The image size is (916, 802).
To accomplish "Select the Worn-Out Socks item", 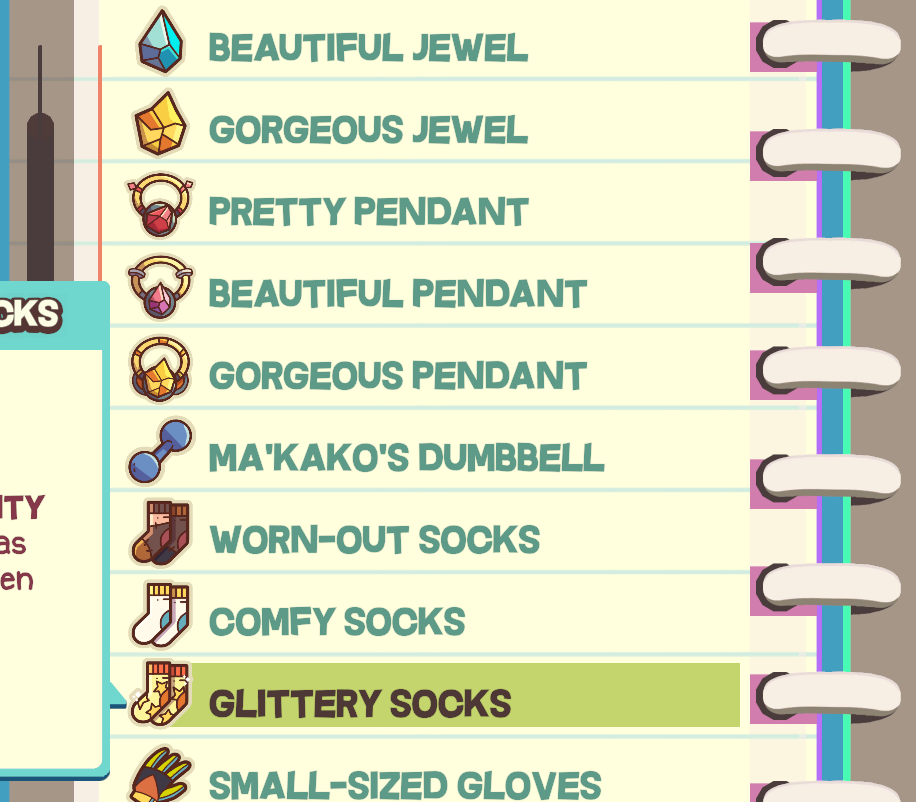I will tap(374, 540).
